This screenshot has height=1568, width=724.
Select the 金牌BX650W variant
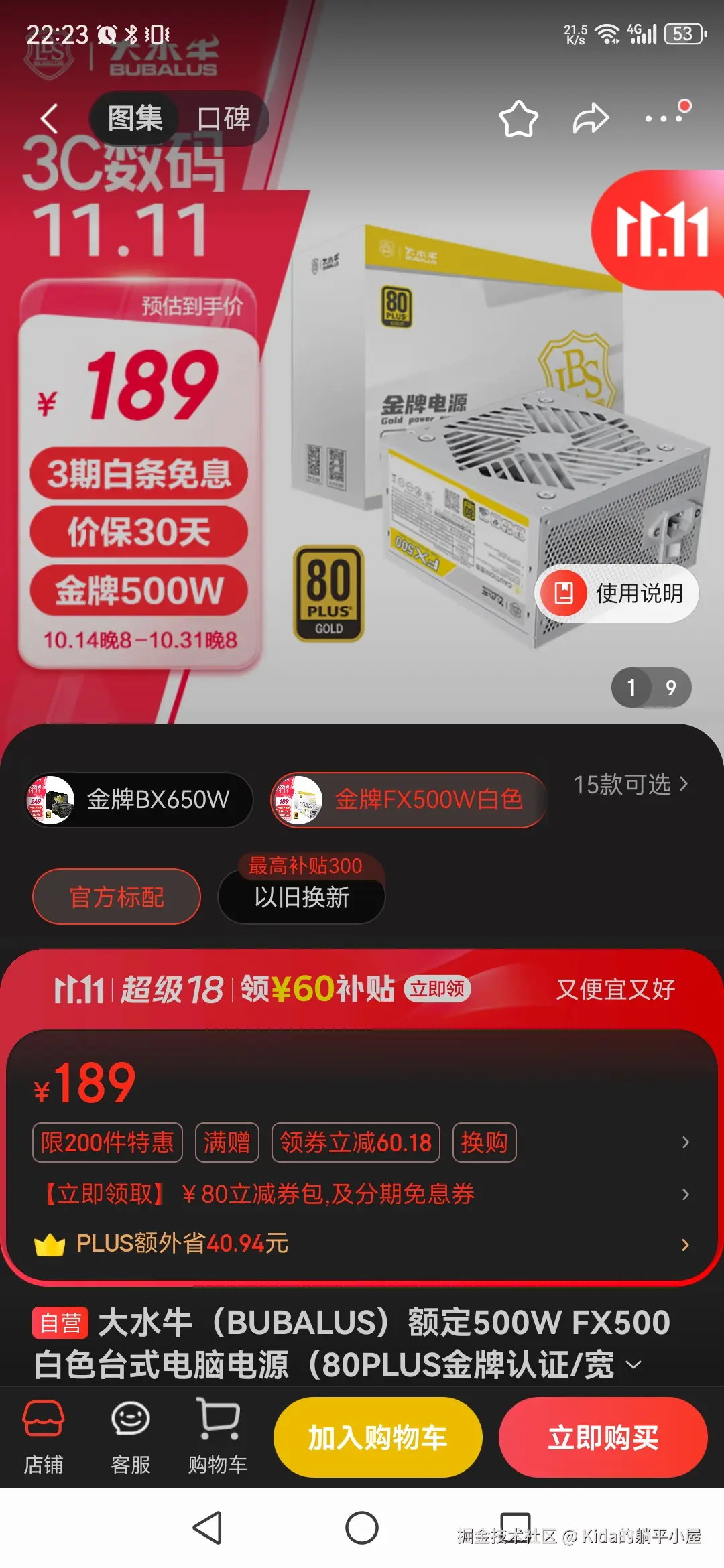[x=139, y=799]
